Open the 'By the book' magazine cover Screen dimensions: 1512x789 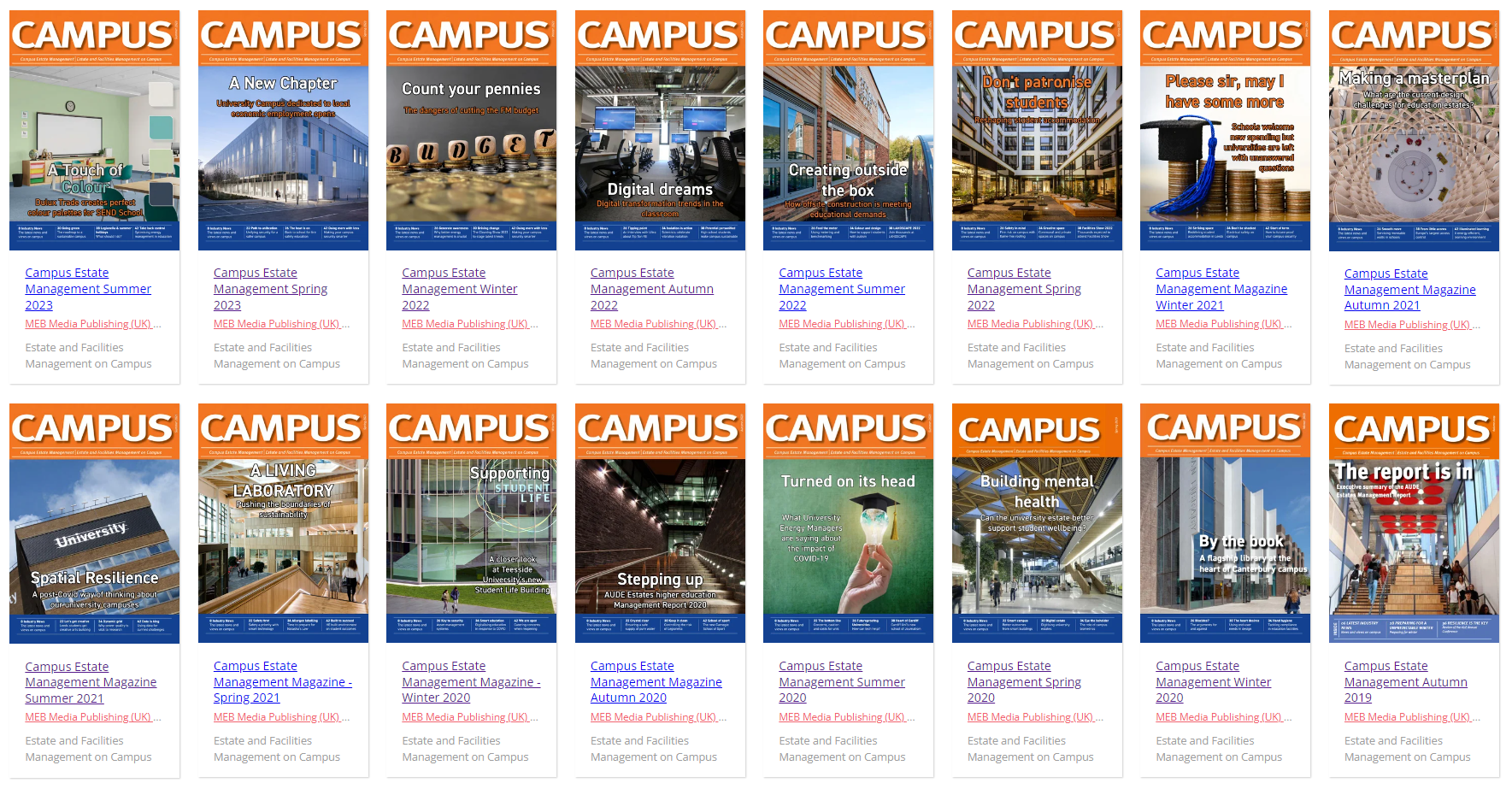coord(1225,523)
